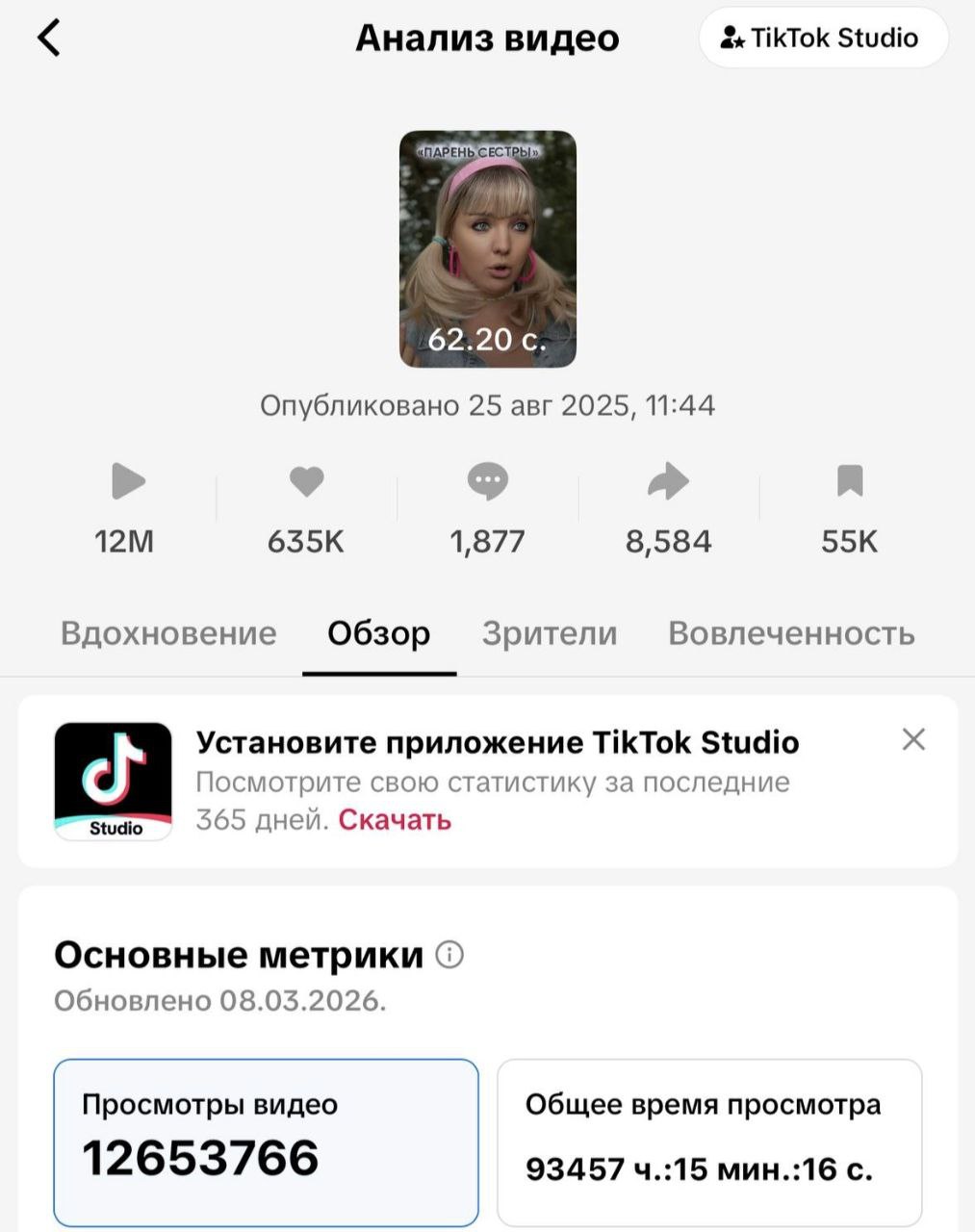Image resolution: width=975 pixels, height=1232 pixels.
Task: Click the publish date text
Action: [487, 405]
